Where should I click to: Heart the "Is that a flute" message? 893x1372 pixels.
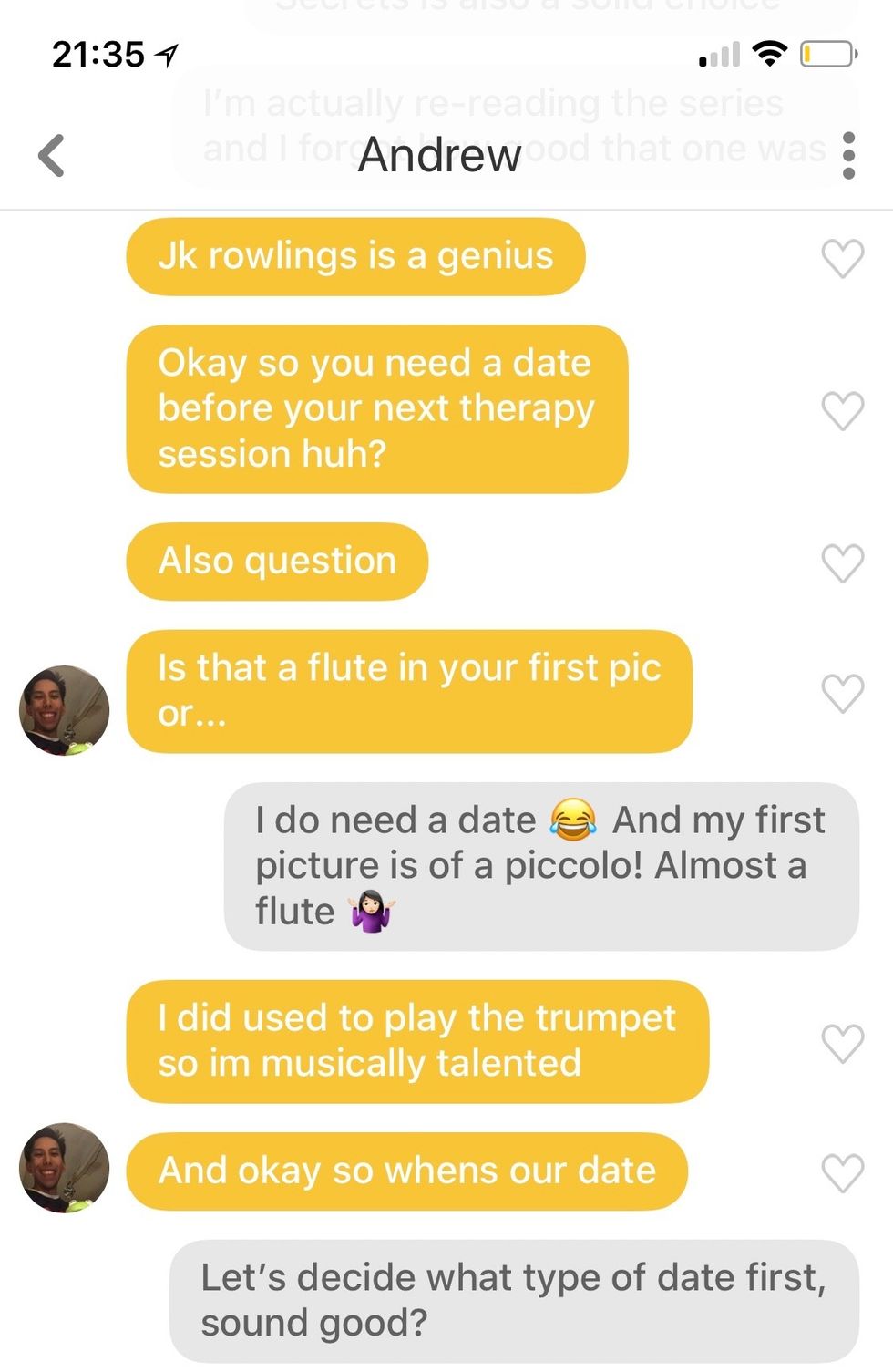point(842,694)
